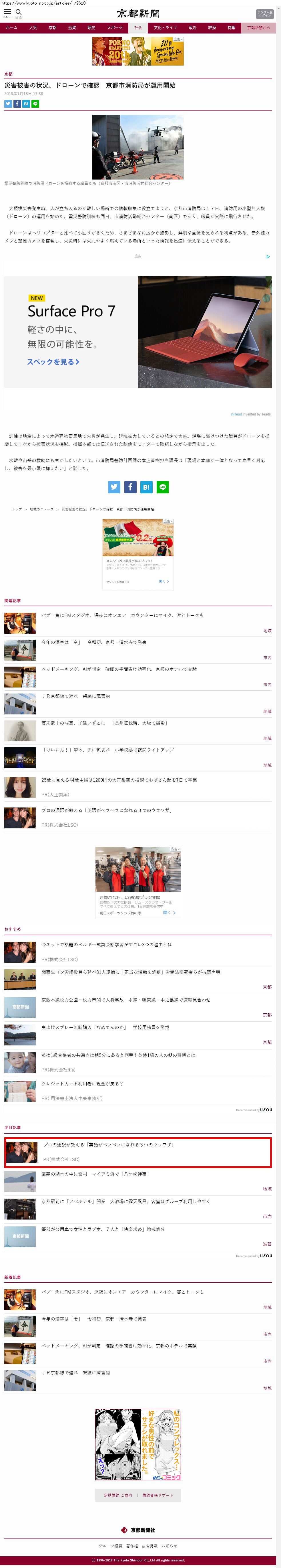This screenshot has height=1568, width=281.
Task: Open the グループ概要 footer link
Action: [110, 1545]
